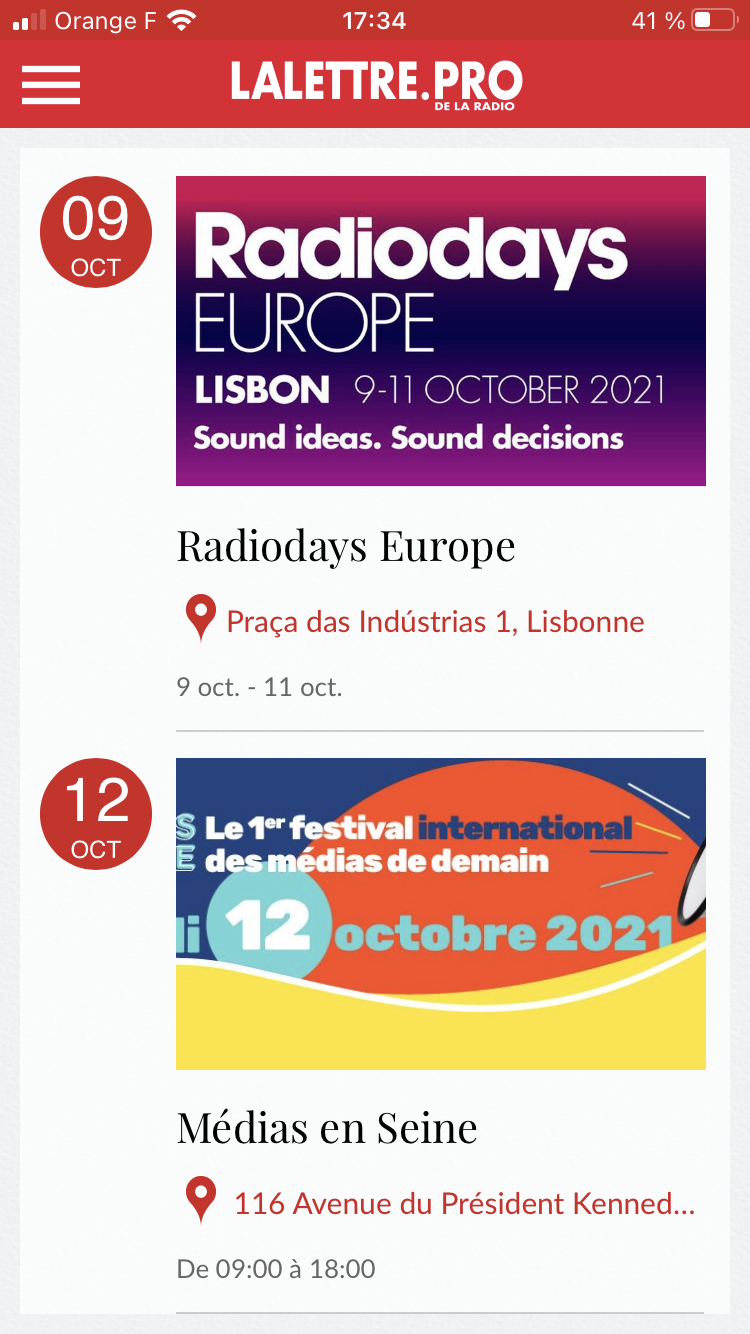The height and width of the screenshot is (1334, 750).
Task: Open the 116 Avenue du Président Kennedy address
Action: click(463, 1203)
